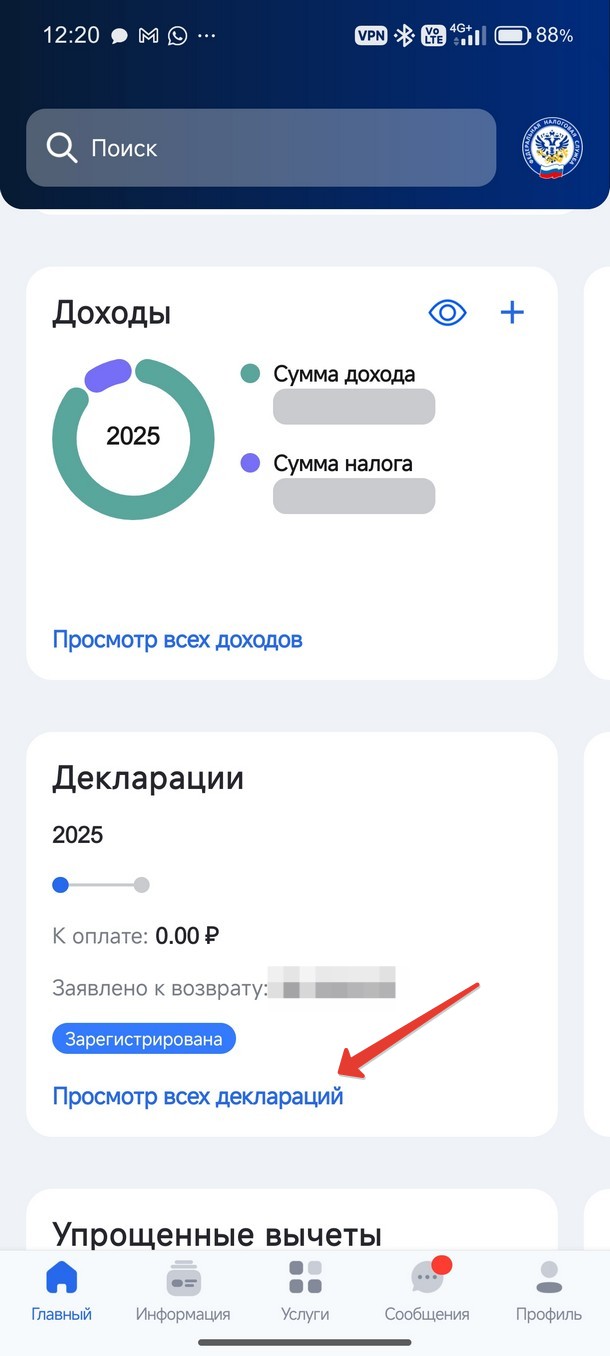Screen dimensions: 610x1356
Task: Open the Зарегистрирована declaration status chip
Action: pos(144,1039)
